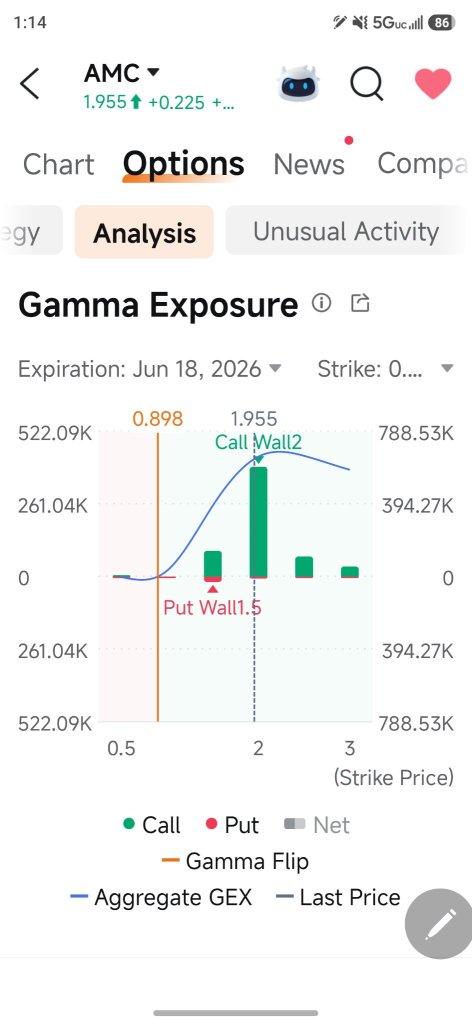This screenshot has height=1024, width=472.
Task: Change the expiration date Jun 18, 2026
Action: click(150, 370)
